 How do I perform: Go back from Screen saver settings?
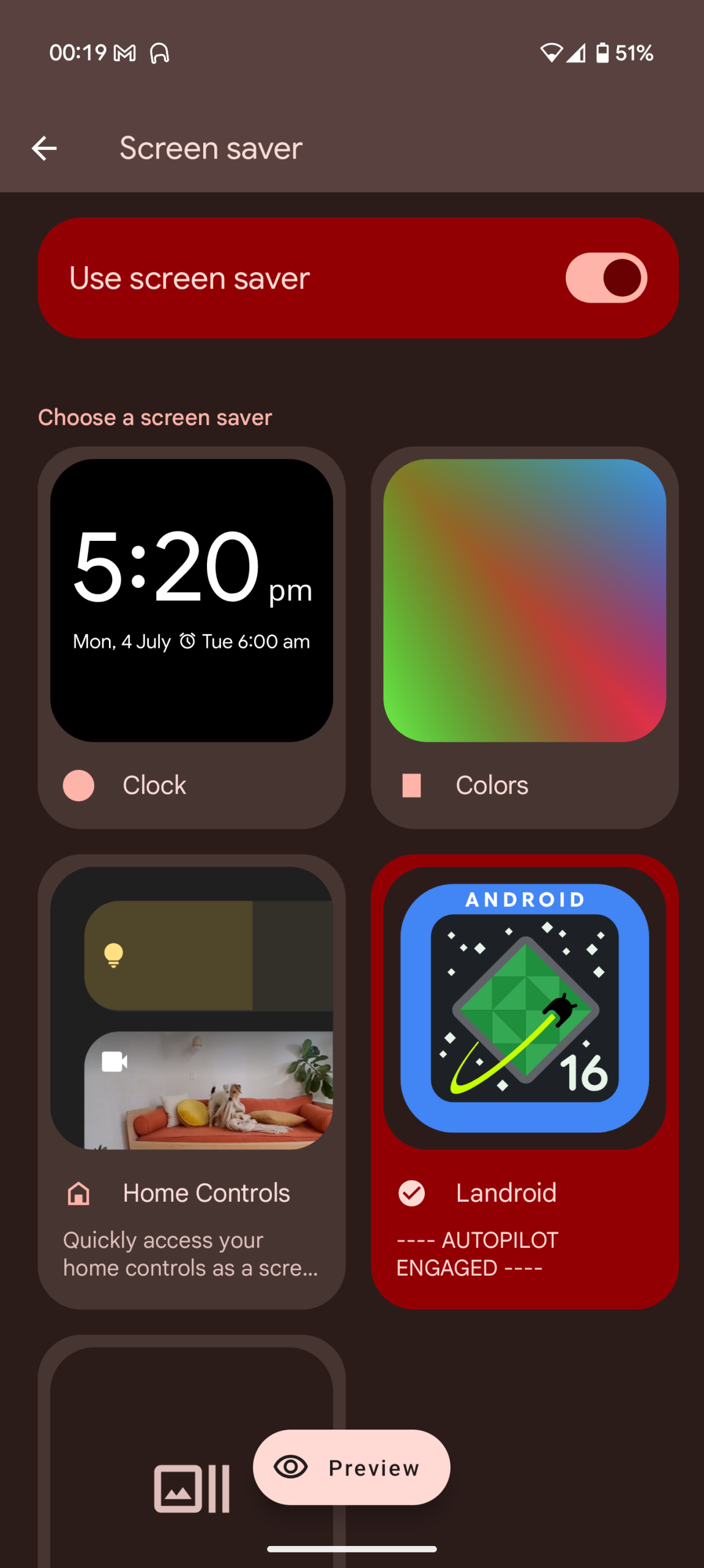[x=44, y=148]
